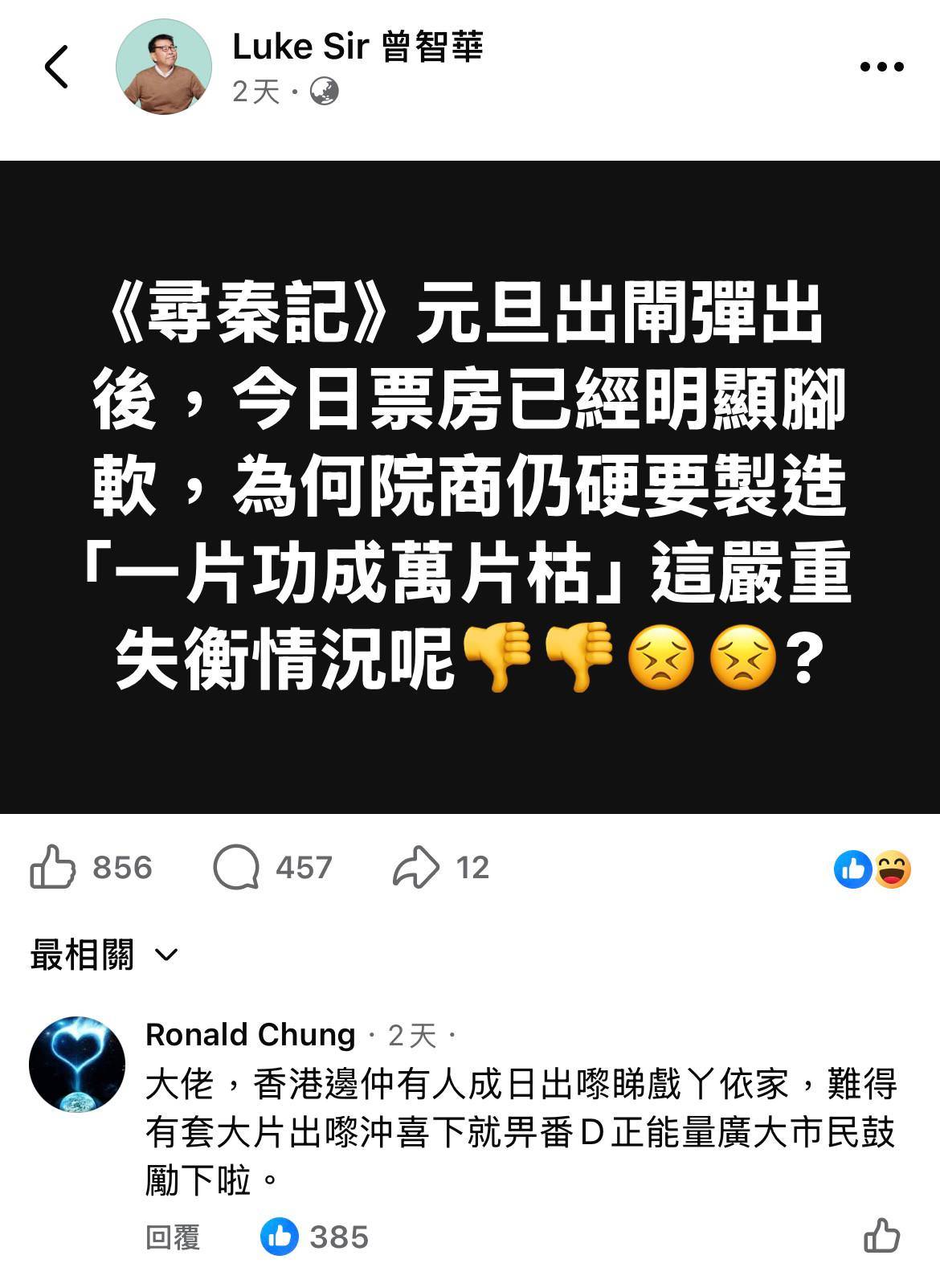The image size is (940, 1288).
Task: Share this post
Action: coord(416,867)
